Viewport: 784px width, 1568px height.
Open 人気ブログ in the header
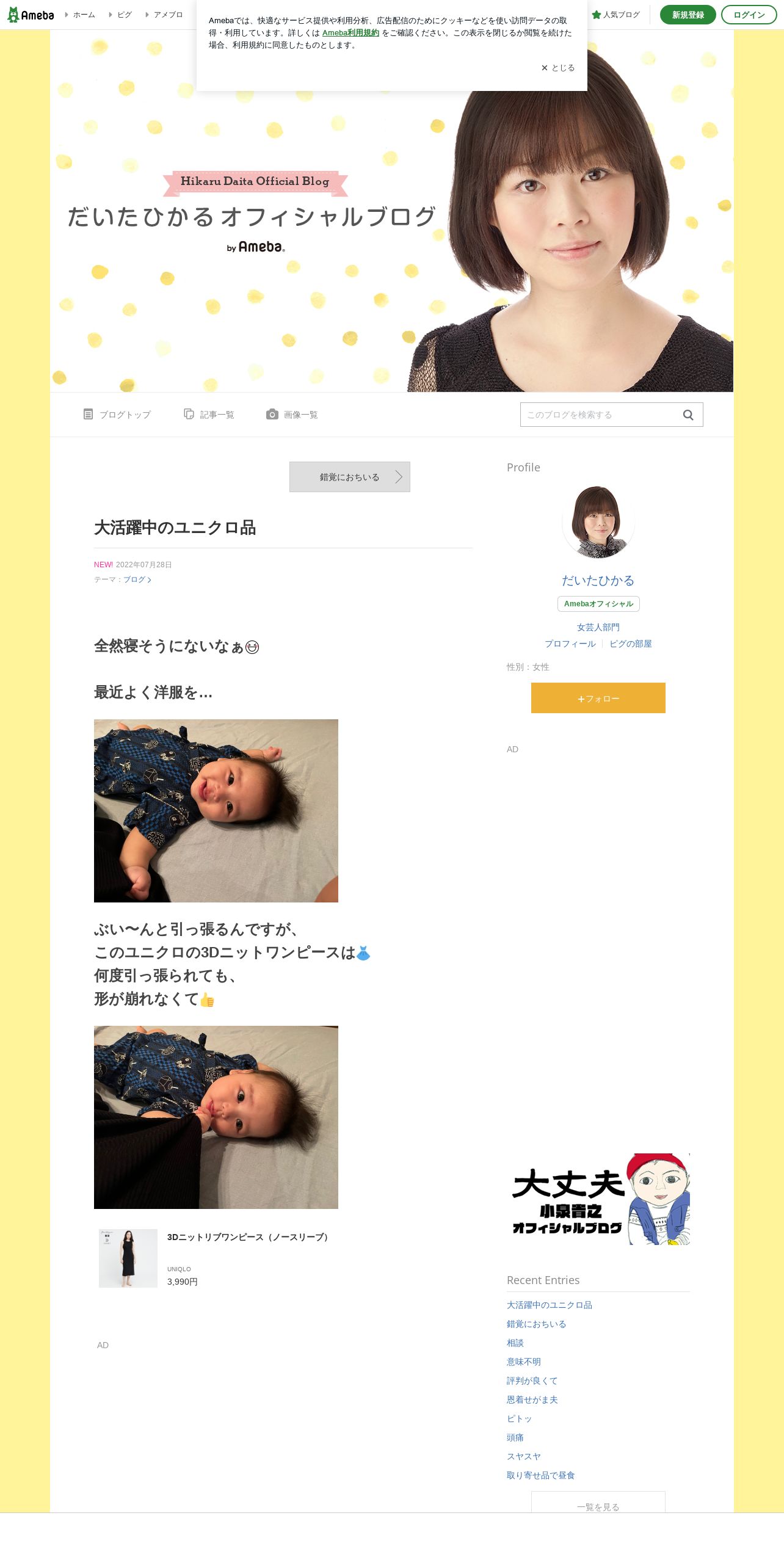click(615, 15)
